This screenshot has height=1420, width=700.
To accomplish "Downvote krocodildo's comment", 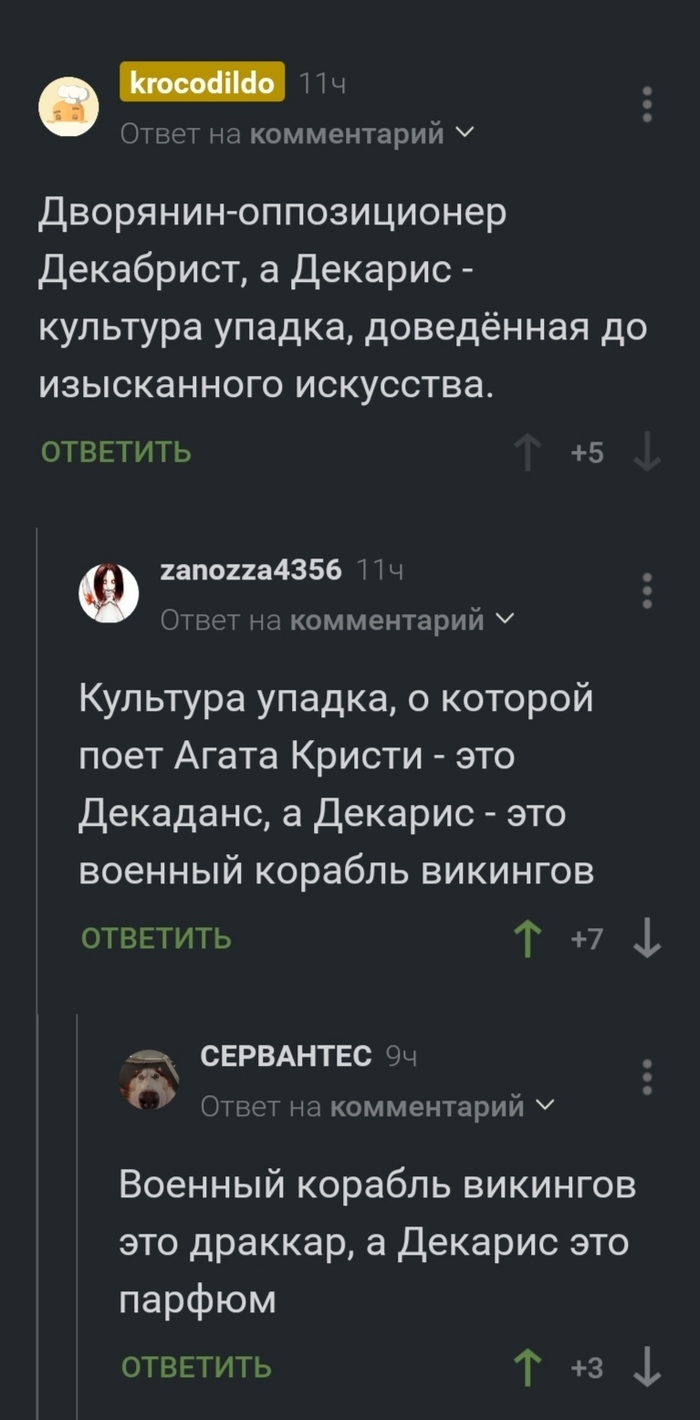I will [648, 453].
